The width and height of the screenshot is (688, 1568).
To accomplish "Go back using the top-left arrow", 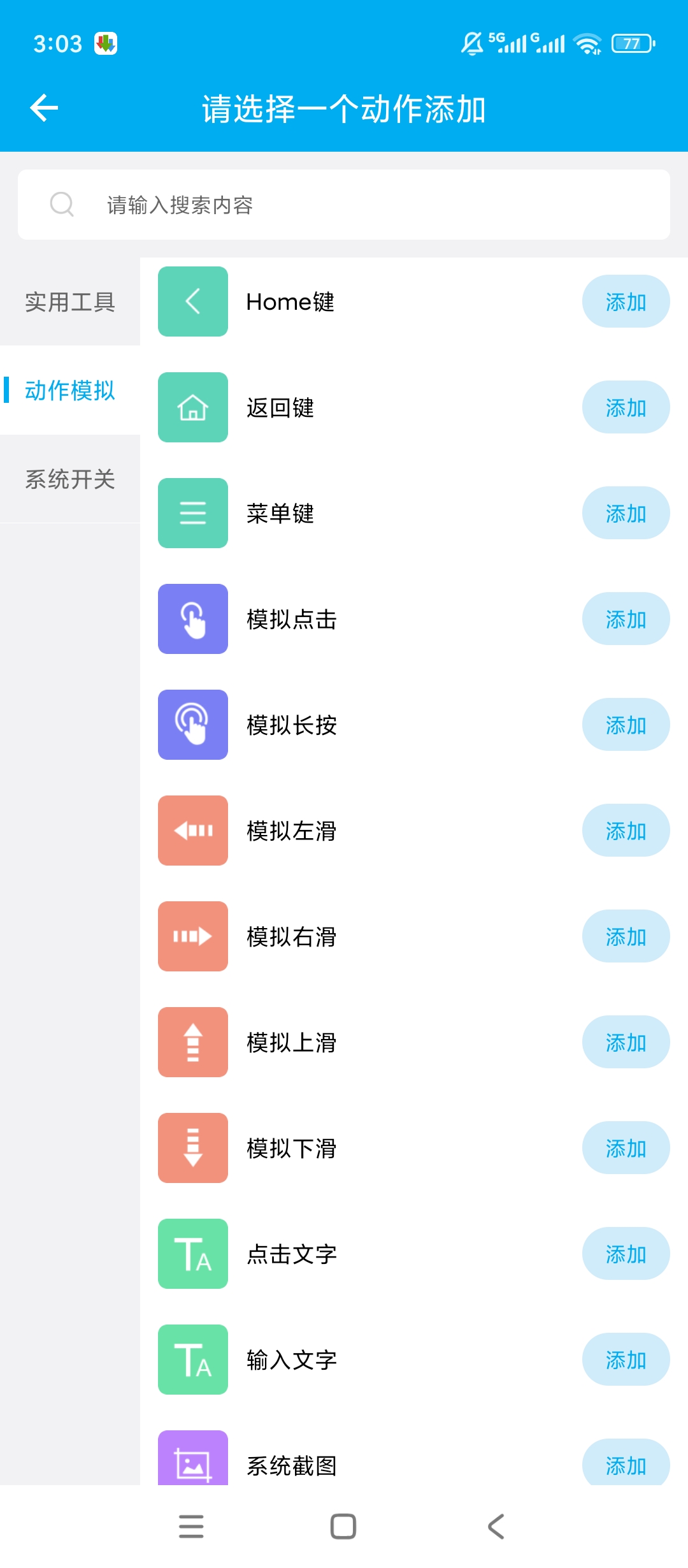I will pyautogui.click(x=44, y=108).
